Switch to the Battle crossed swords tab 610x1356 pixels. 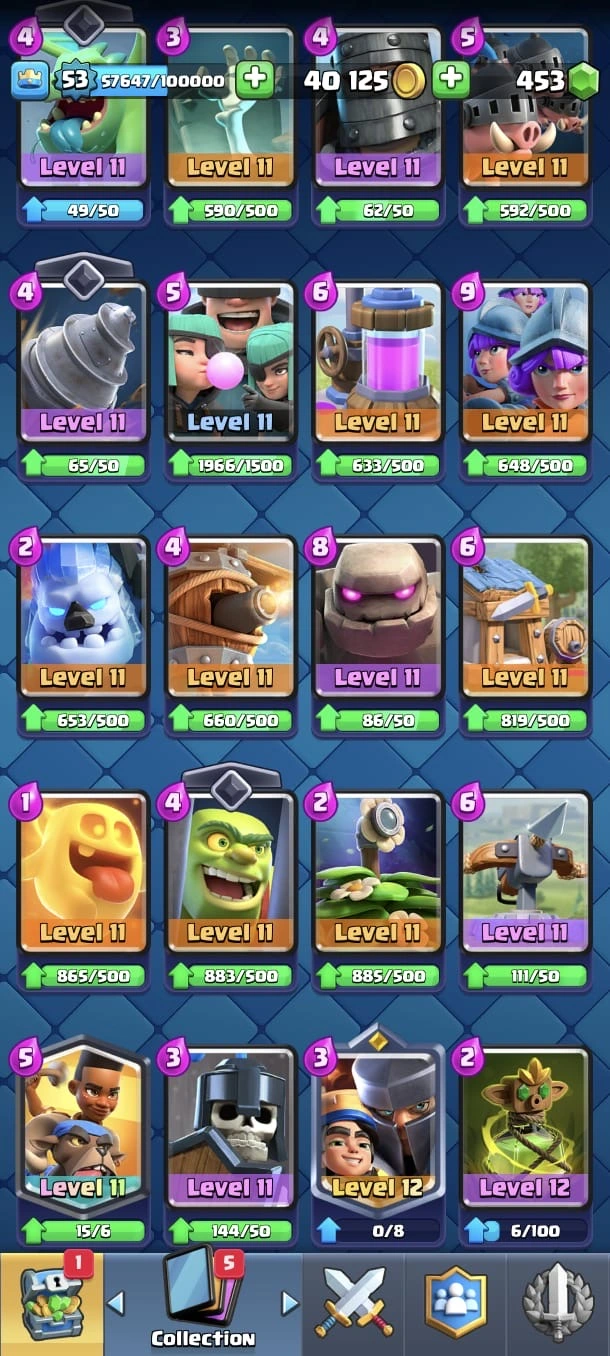click(354, 1300)
